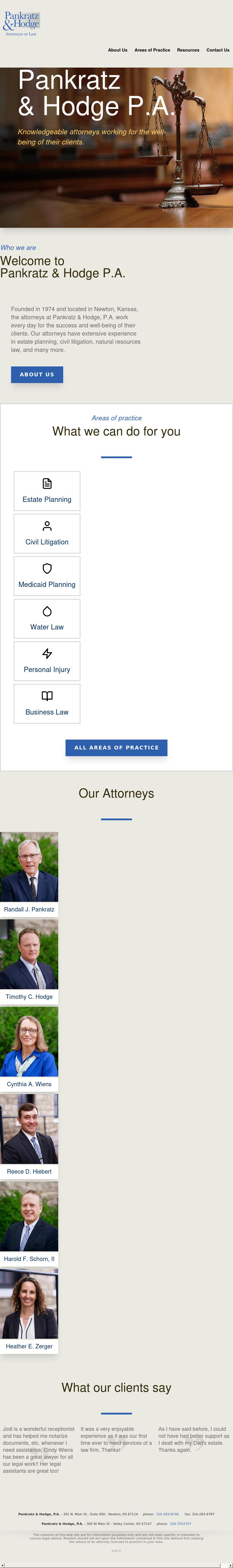Image resolution: width=233 pixels, height=1568 pixels.
Task: Select the Civil Litigation card
Action: click(x=47, y=533)
